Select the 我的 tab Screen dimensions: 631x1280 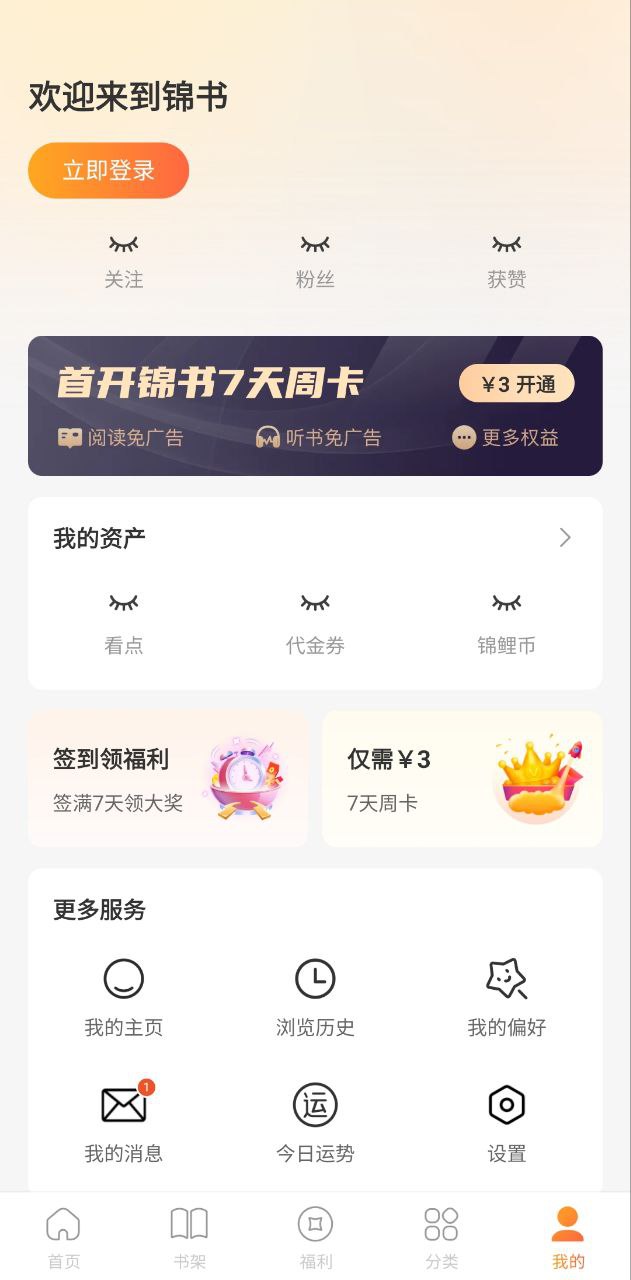(568, 1237)
